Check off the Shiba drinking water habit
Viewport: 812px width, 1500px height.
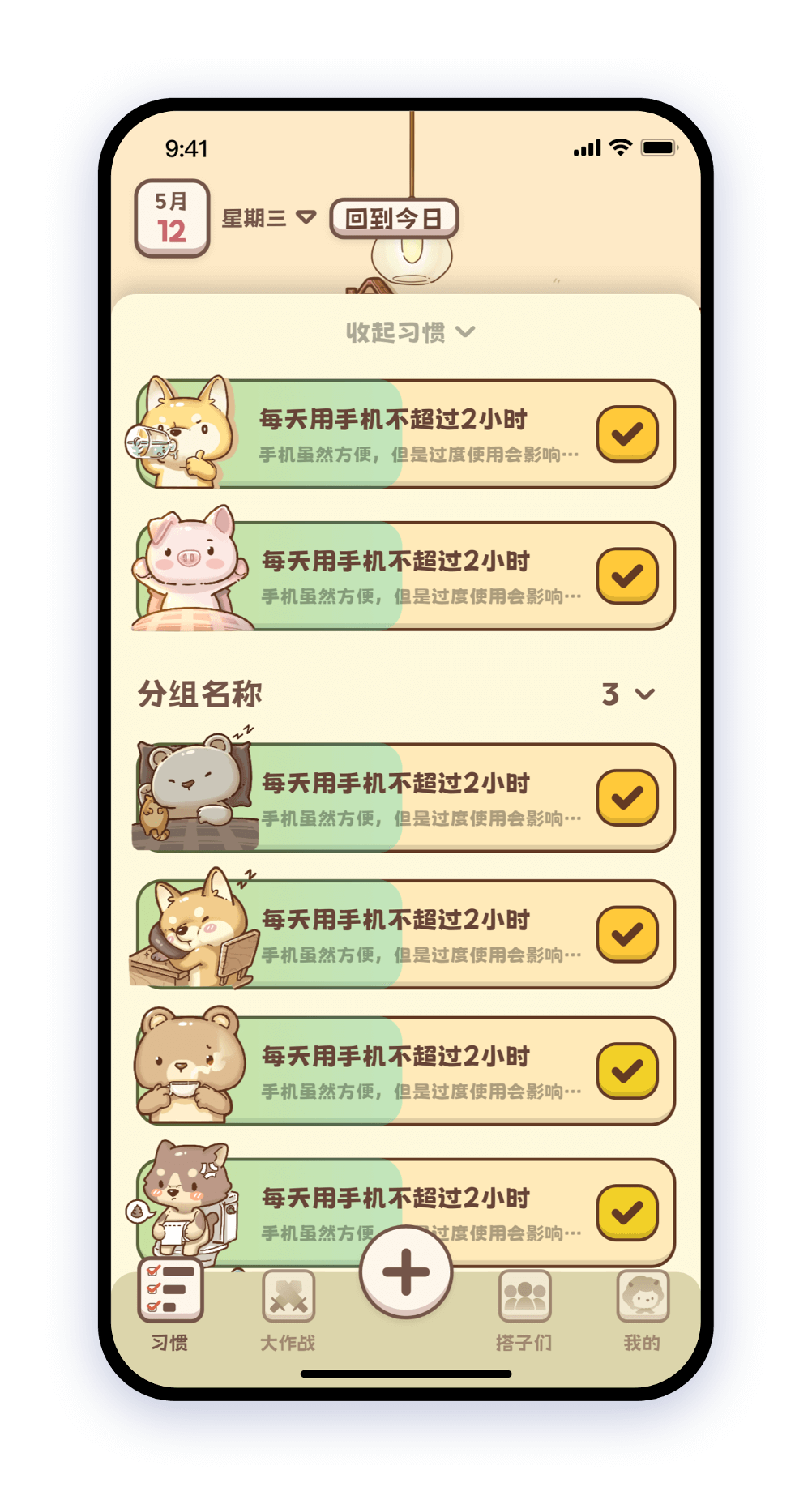626,434
